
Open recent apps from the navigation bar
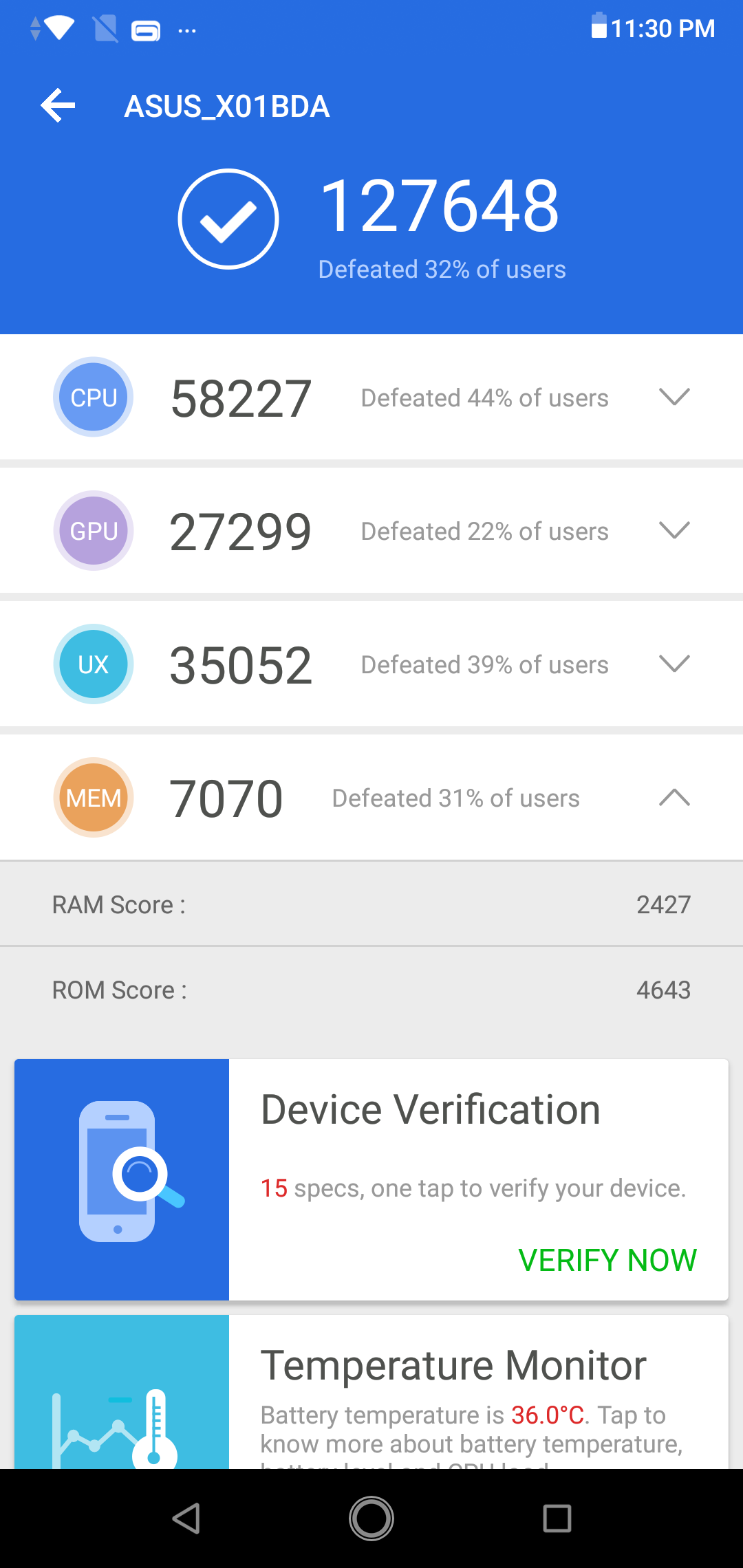557,1518
